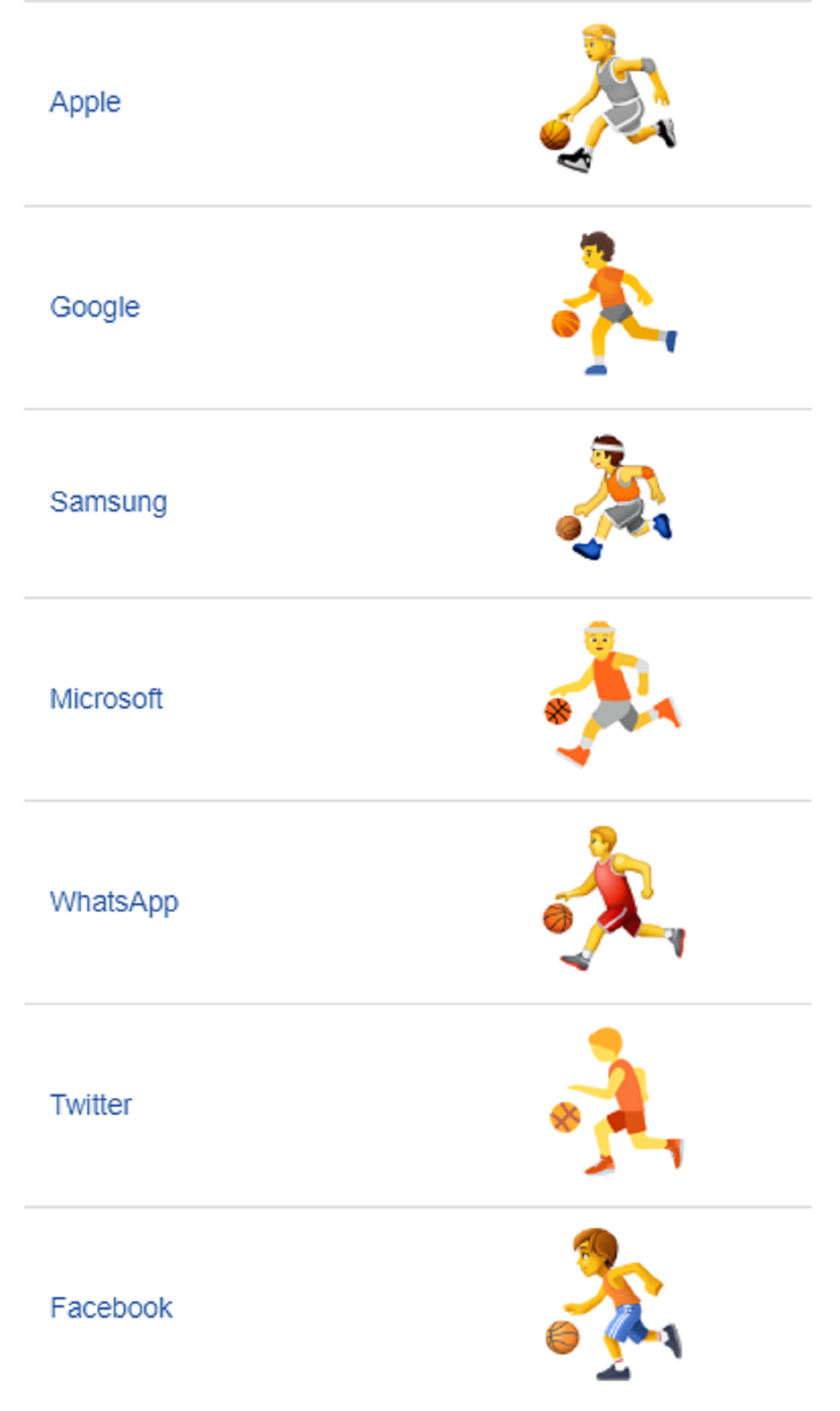Select the Samsung link
Viewport: 840px width, 1411px height.
coord(109,502)
